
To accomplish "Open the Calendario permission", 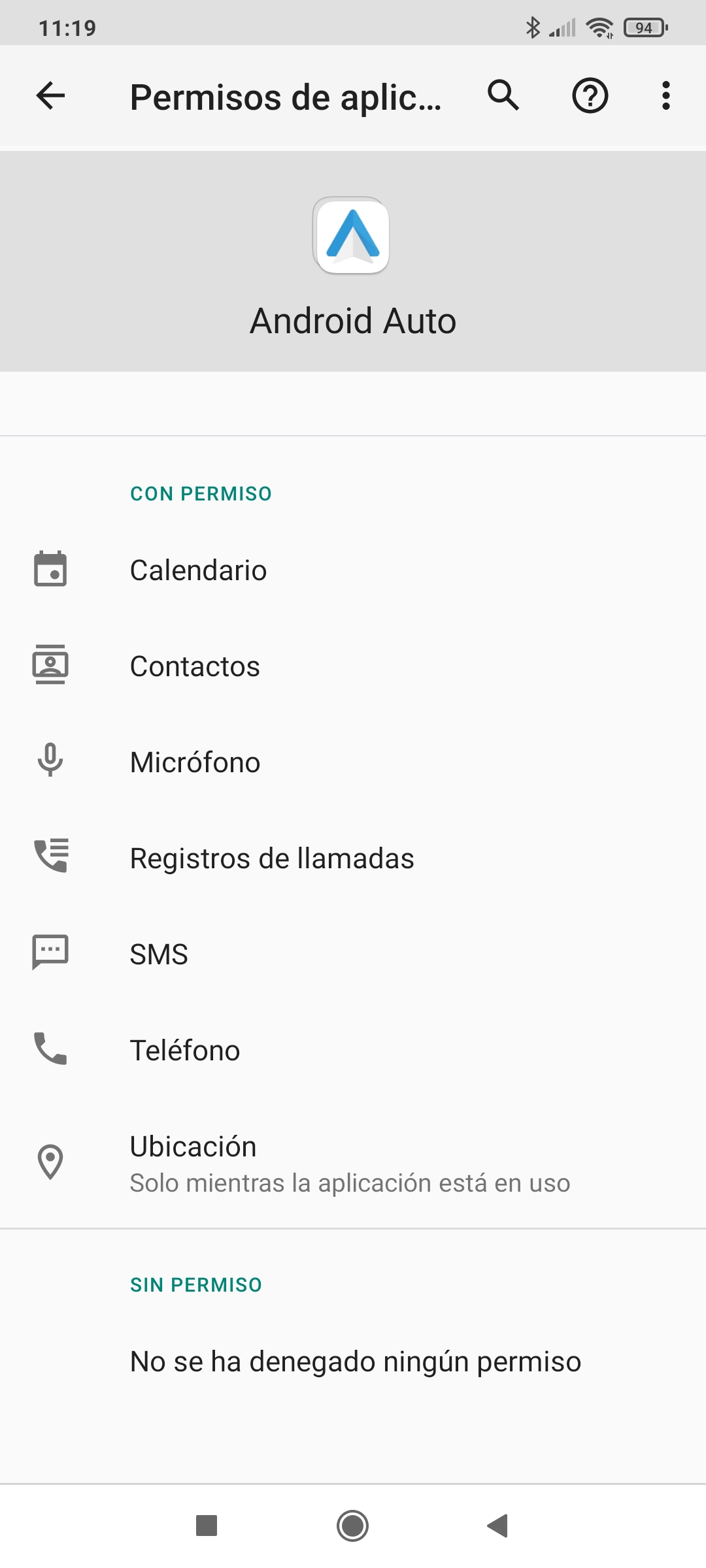I will pos(353,570).
